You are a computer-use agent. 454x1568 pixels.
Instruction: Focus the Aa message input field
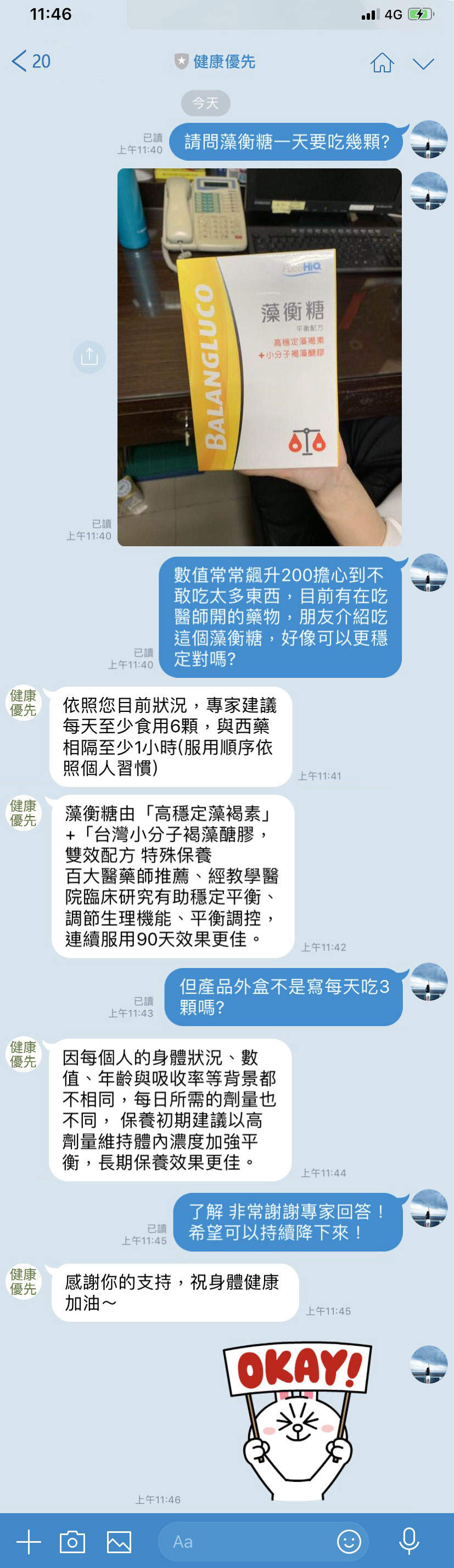click(244, 1542)
